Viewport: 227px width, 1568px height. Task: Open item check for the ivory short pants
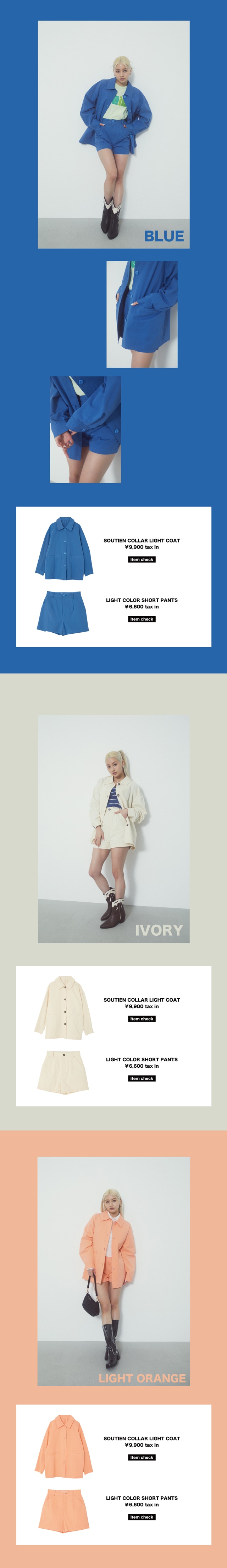pyautogui.click(x=141, y=1078)
